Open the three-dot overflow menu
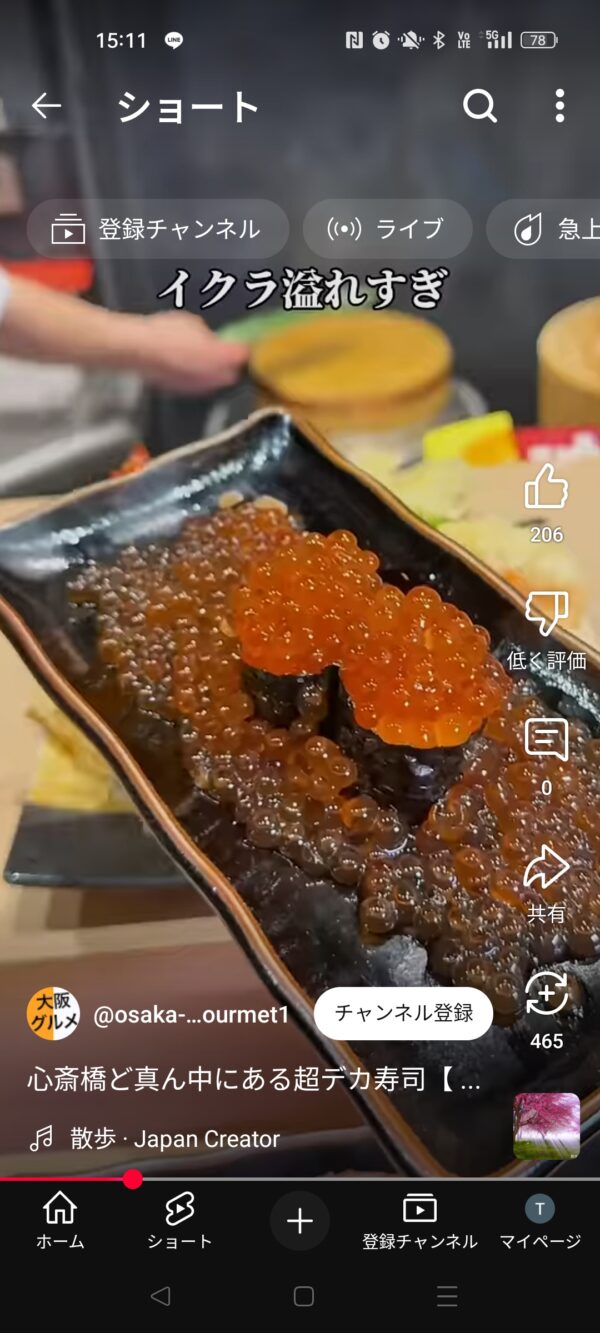Screen dimensions: 600x1333 (x=559, y=106)
